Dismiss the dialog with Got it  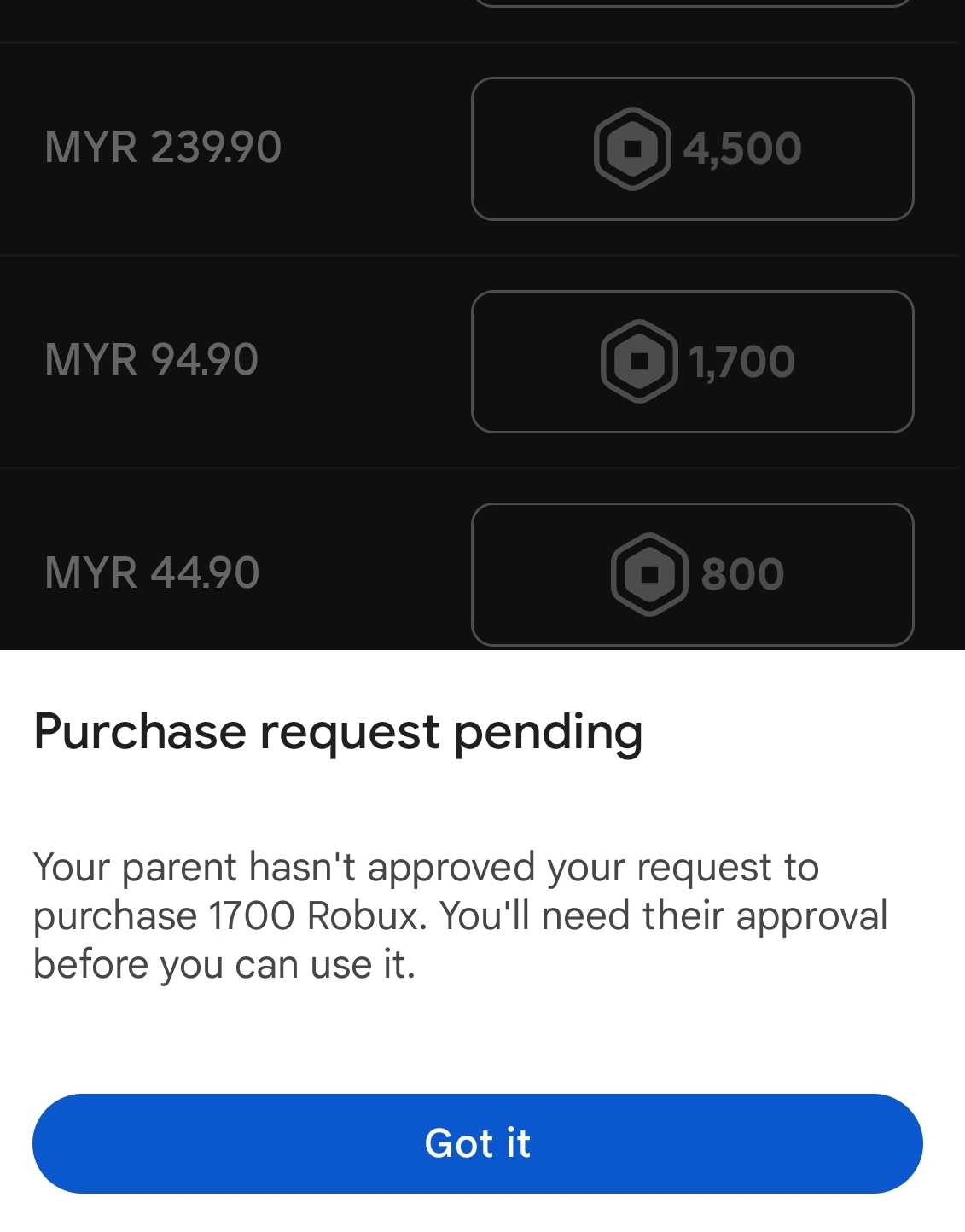(477, 1142)
